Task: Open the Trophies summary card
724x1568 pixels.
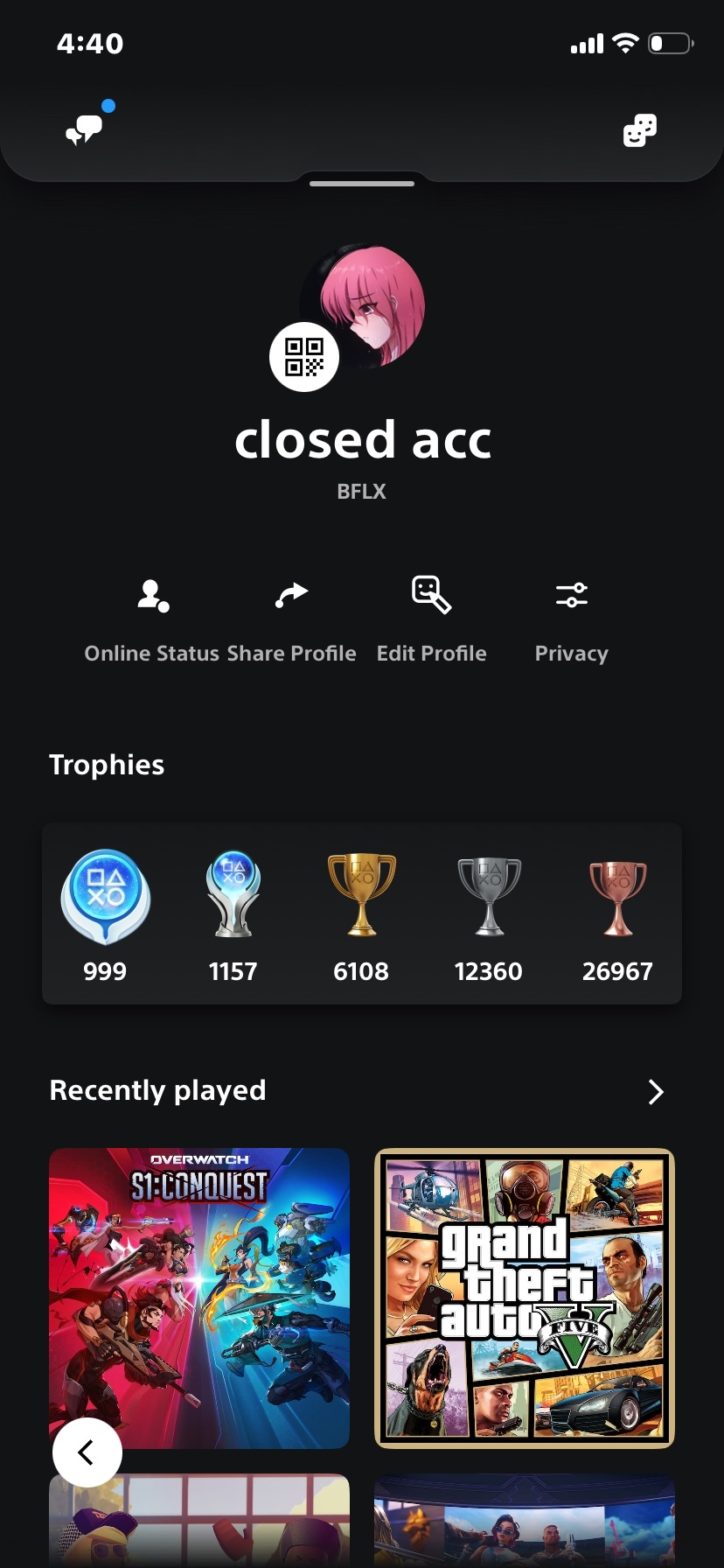Action: pyautogui.click(x=361, y=913)
